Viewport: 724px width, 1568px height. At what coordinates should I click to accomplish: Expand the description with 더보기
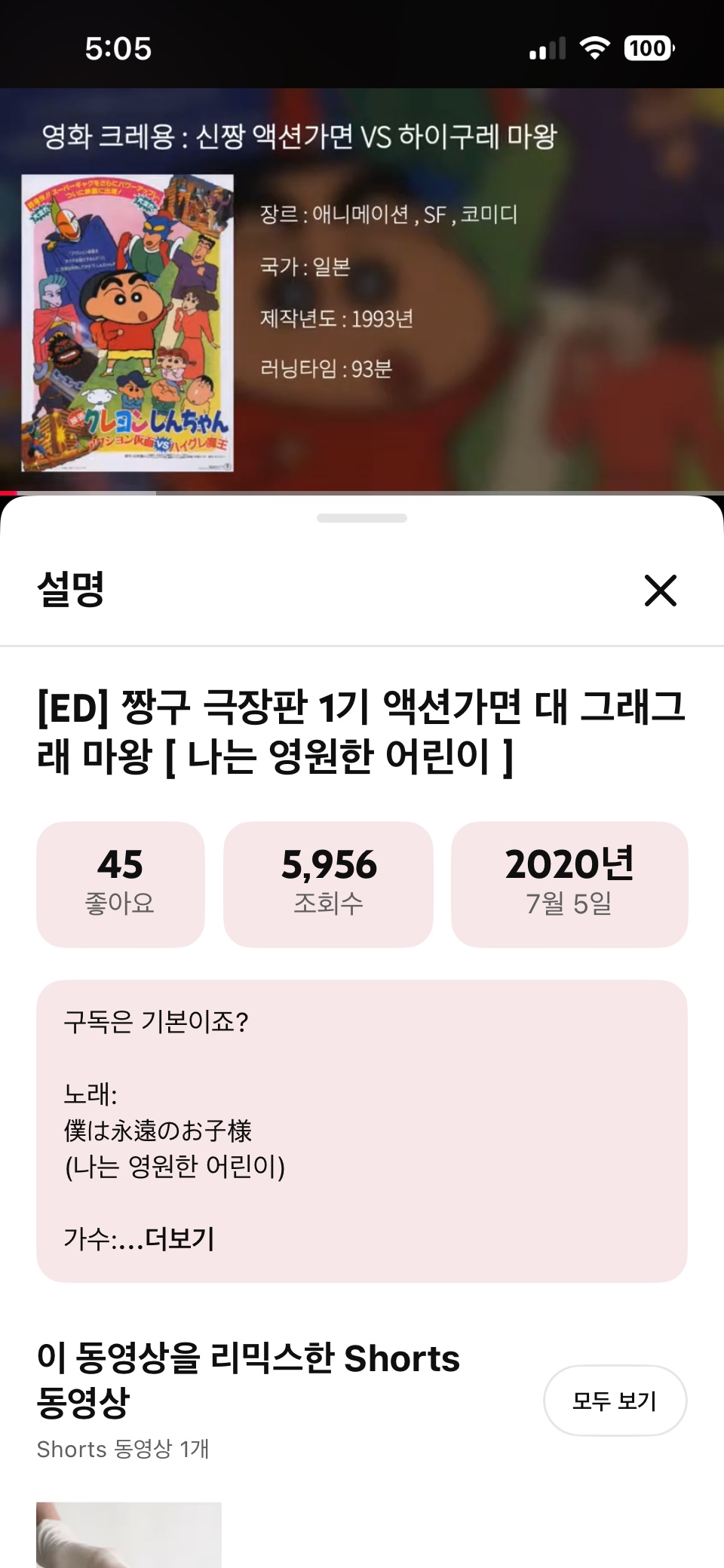tap(179, 1238)
